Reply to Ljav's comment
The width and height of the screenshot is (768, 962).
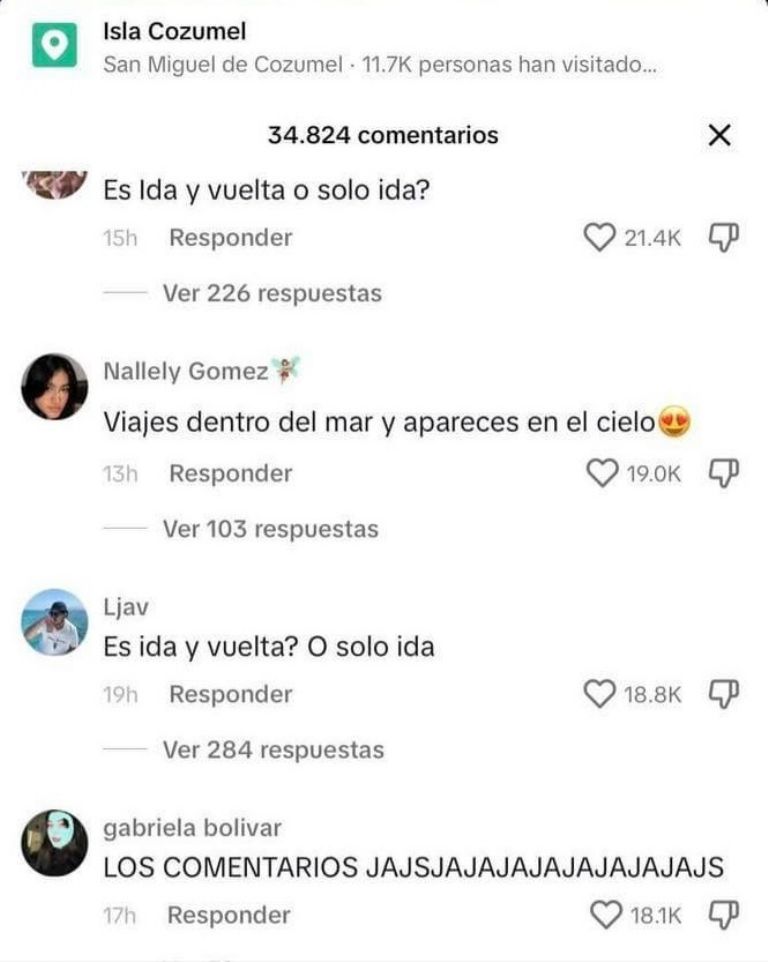pos(230,694)
